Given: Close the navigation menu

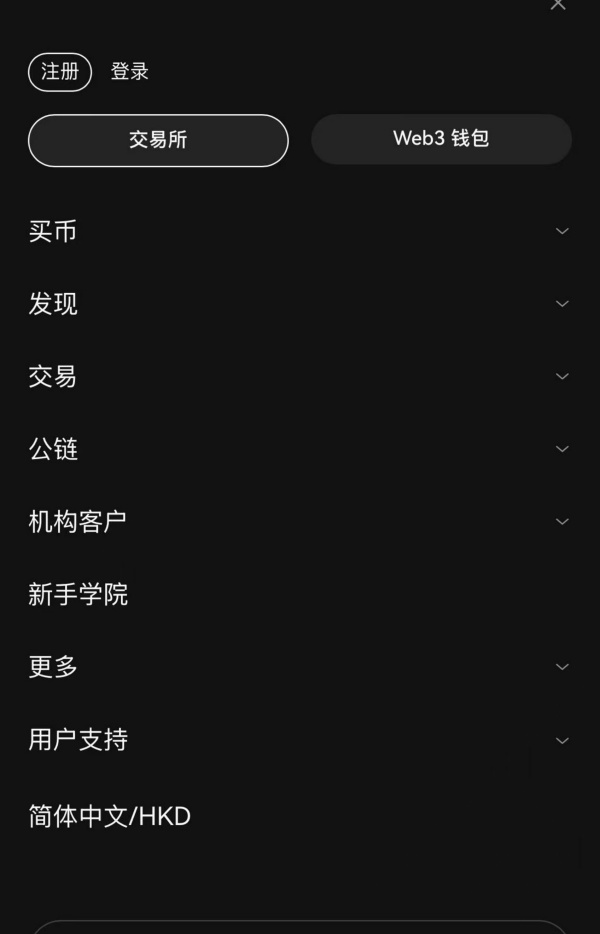Looking at the screenshot, I should point(558,4).
